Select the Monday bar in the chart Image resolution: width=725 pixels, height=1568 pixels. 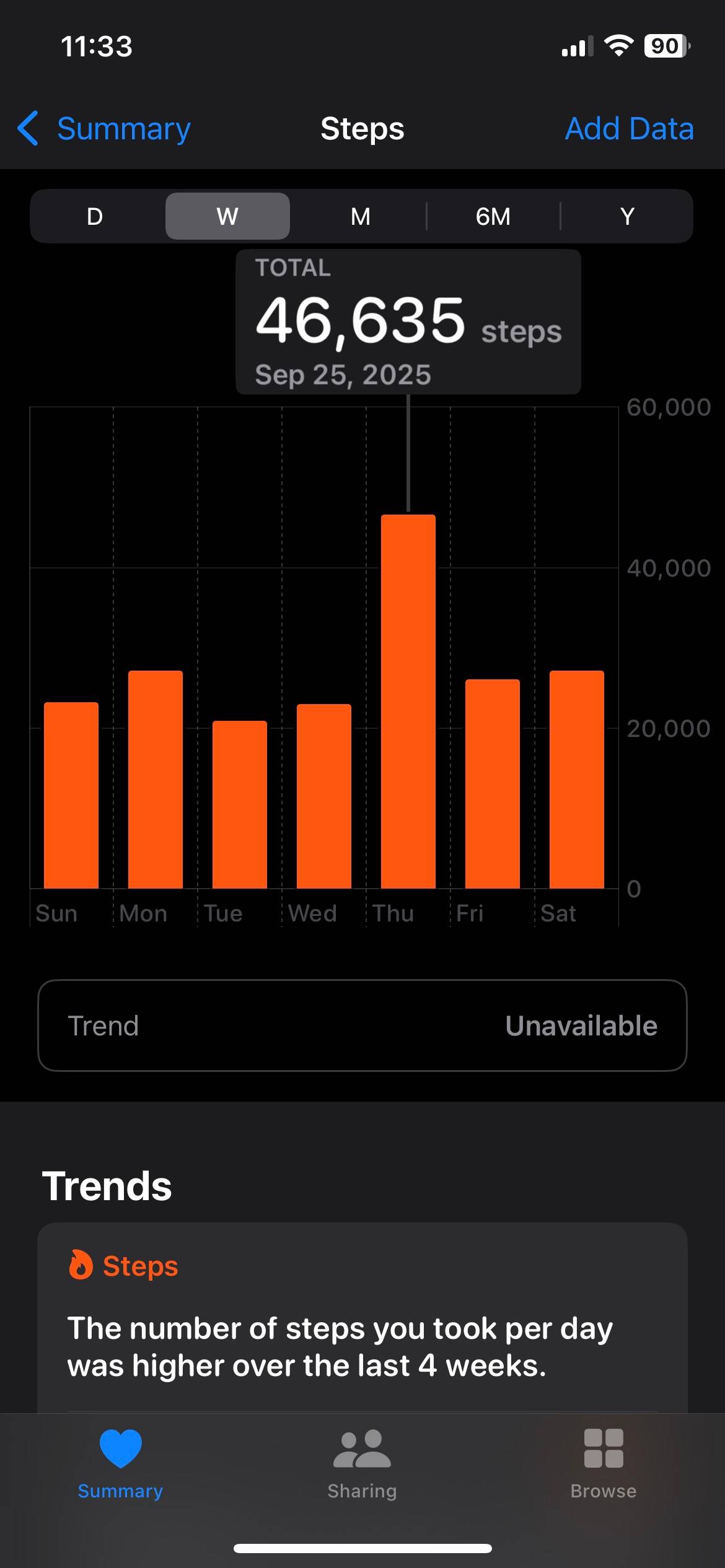click(x=156, y=780)
